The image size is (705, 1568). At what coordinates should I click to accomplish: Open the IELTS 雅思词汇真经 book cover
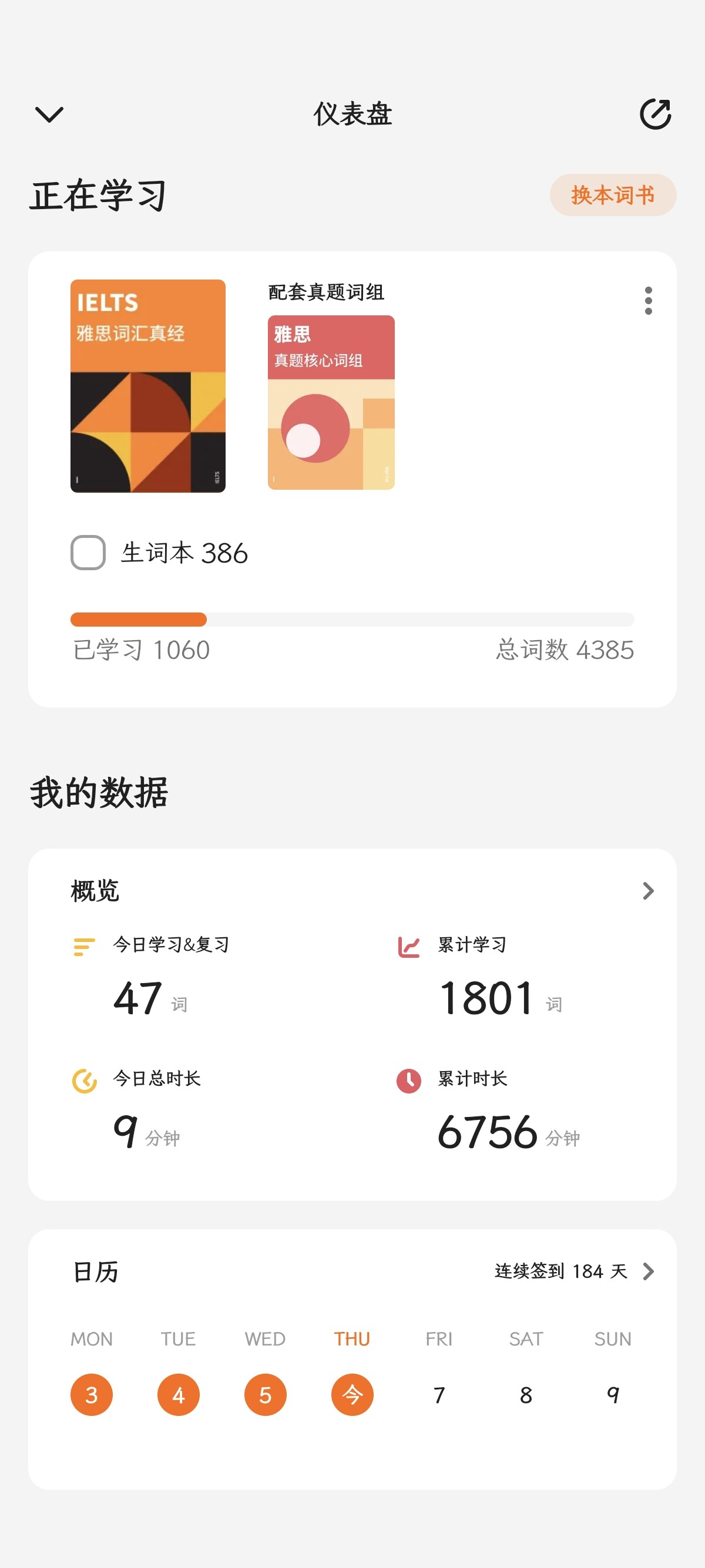[x=148, y=386]
